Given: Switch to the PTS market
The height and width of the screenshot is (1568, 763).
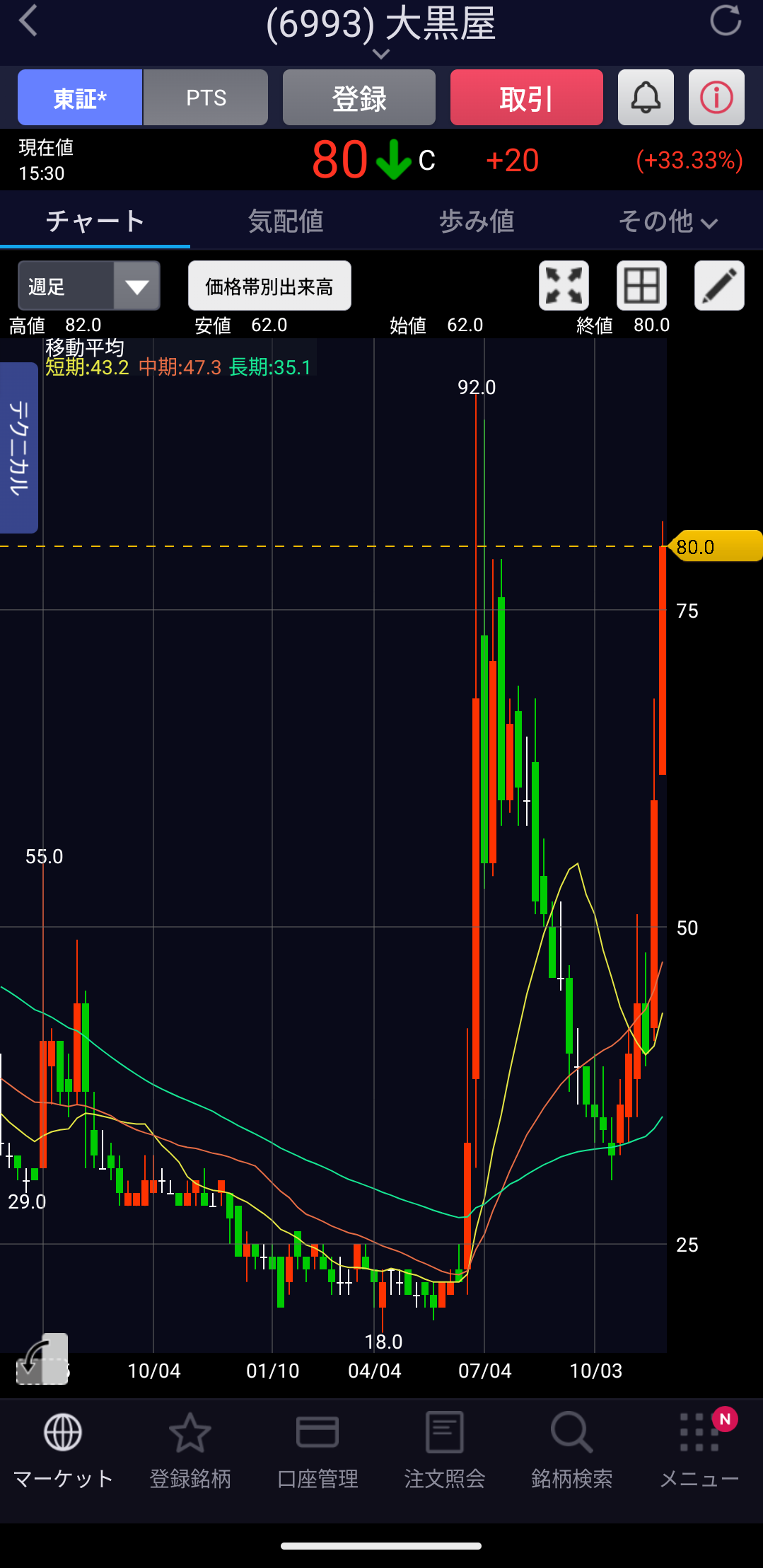Looking at the screenshot, I should tap(206, 98).
